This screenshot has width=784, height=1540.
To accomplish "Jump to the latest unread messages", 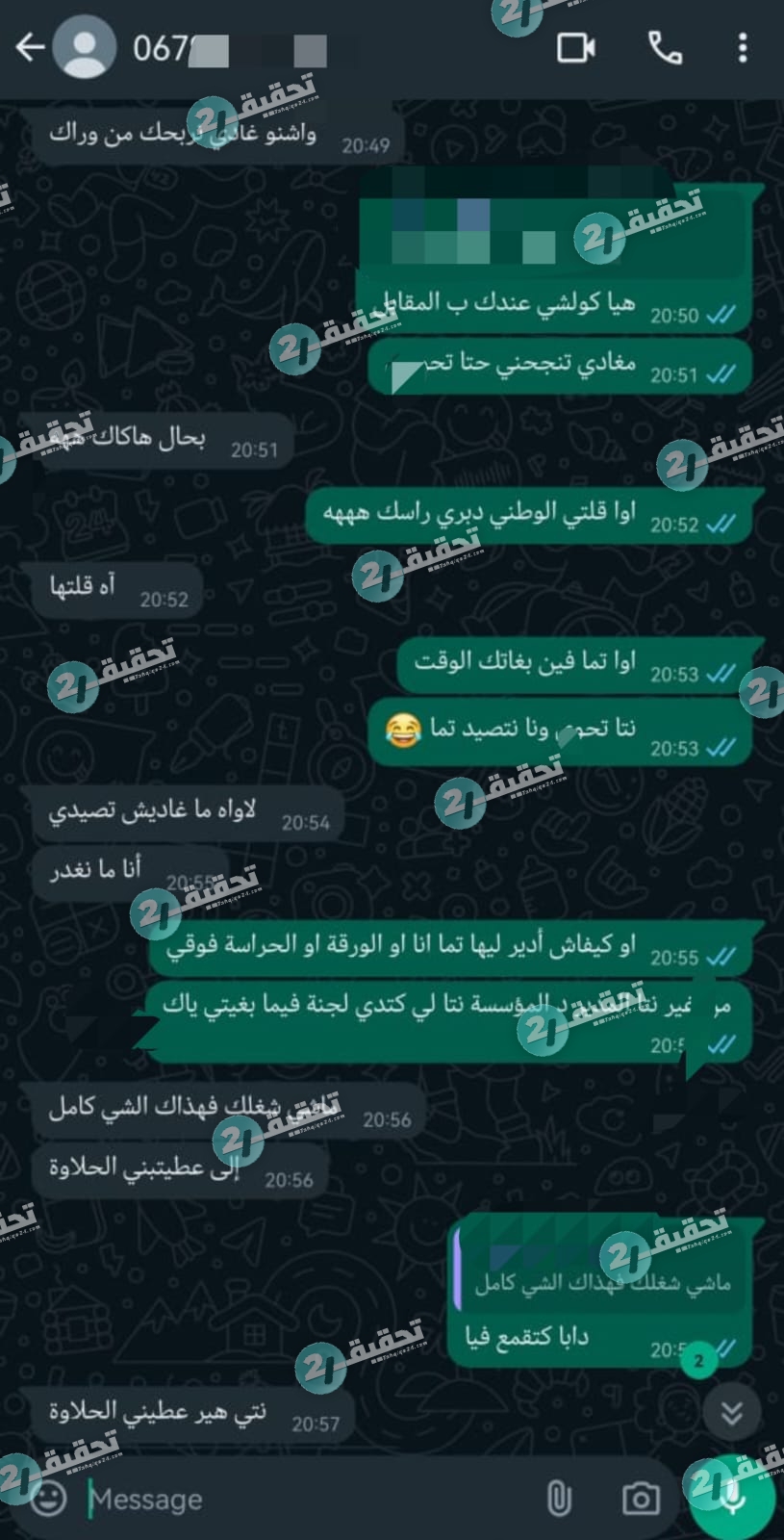I will coord(732,1412).
